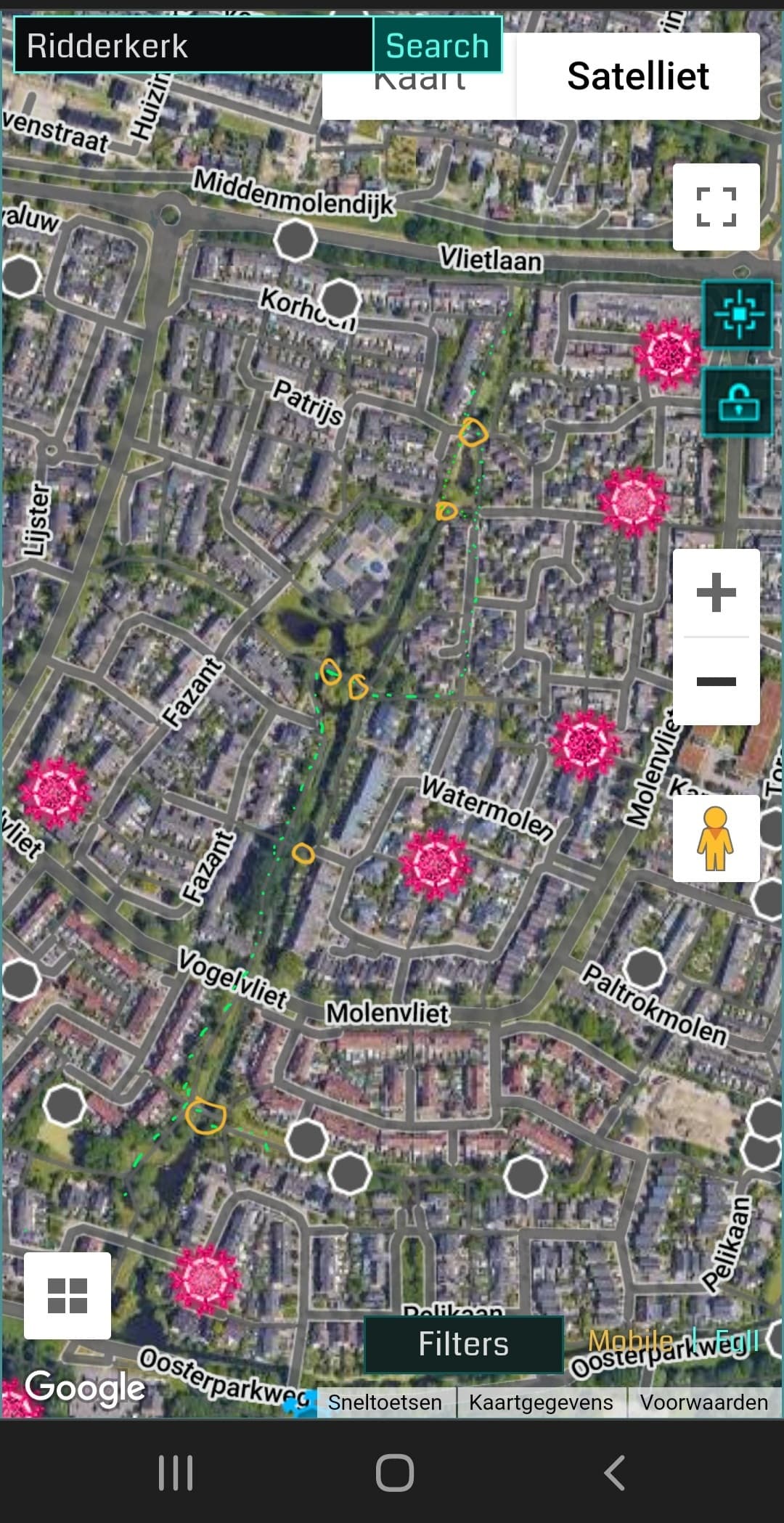Select the pink portal near Watermolen
This screenshot has width=784, height=1523.
click(x=436, y=865)
